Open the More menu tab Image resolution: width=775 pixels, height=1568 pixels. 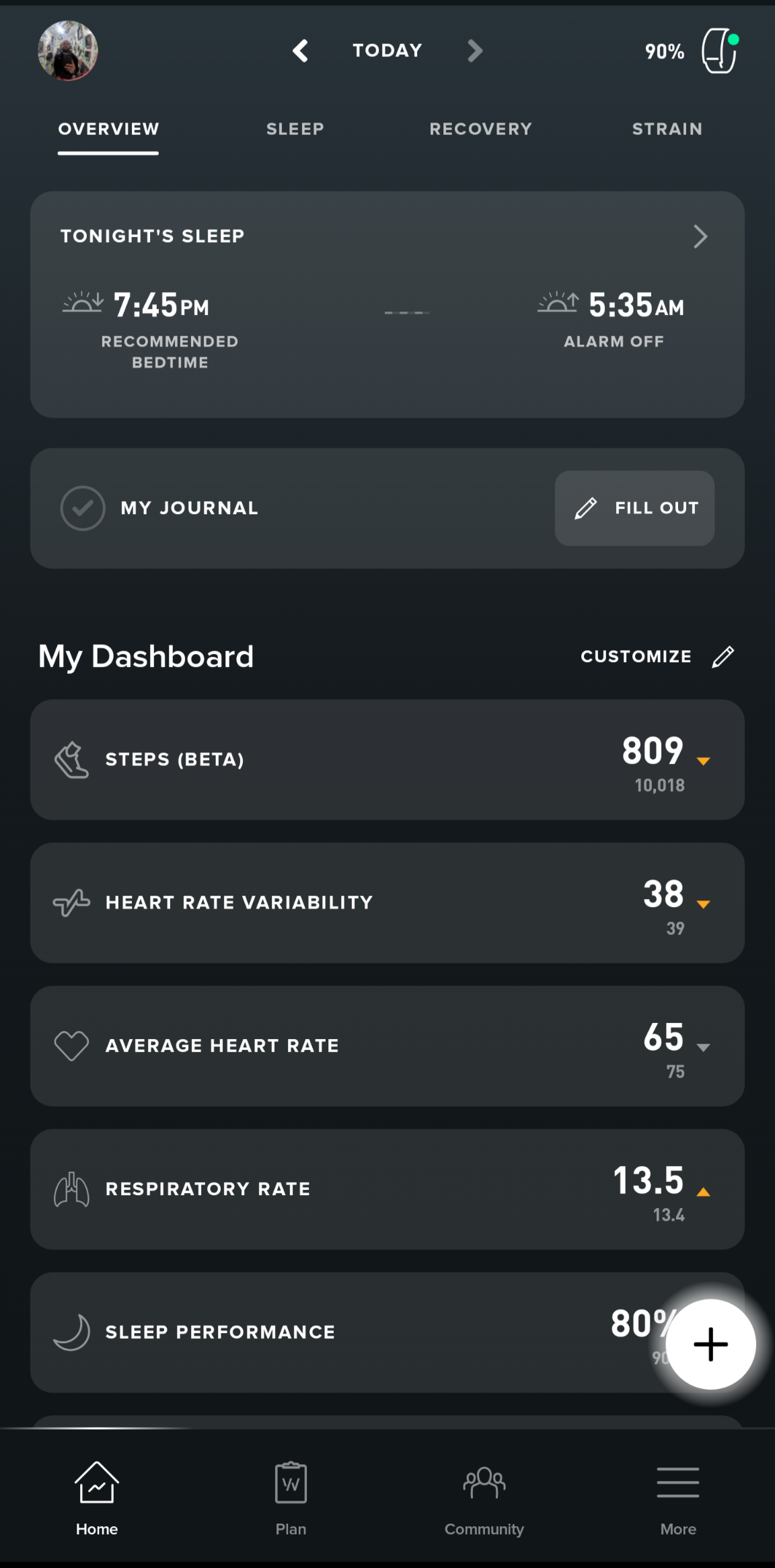(678, 1499)
